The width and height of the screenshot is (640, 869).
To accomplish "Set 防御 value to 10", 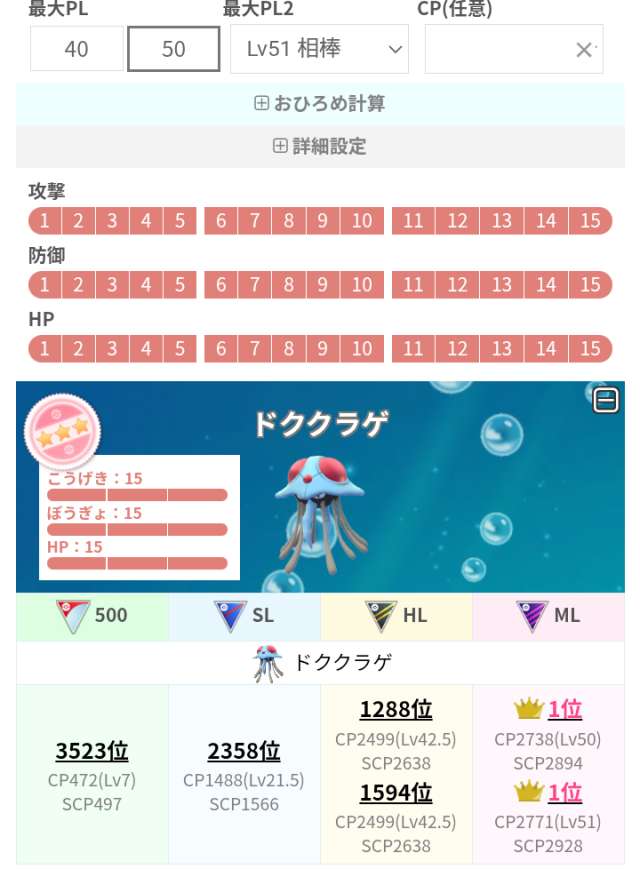I will pyautogui.click(x=362, y=285).
